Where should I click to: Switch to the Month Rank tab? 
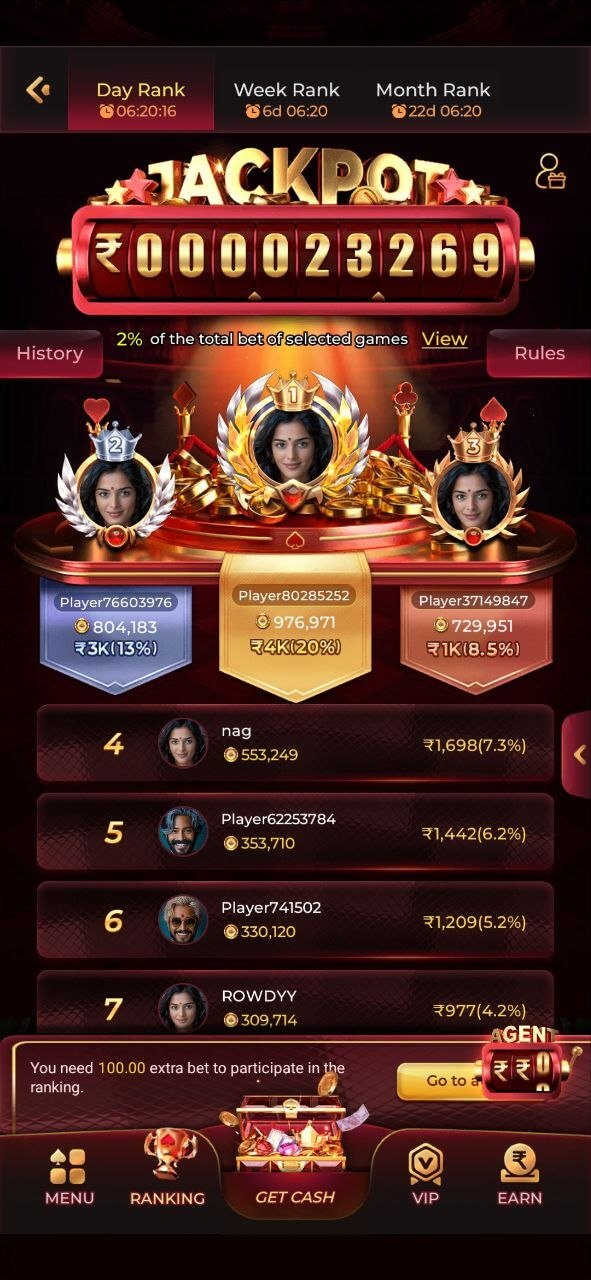coord(433,99)
